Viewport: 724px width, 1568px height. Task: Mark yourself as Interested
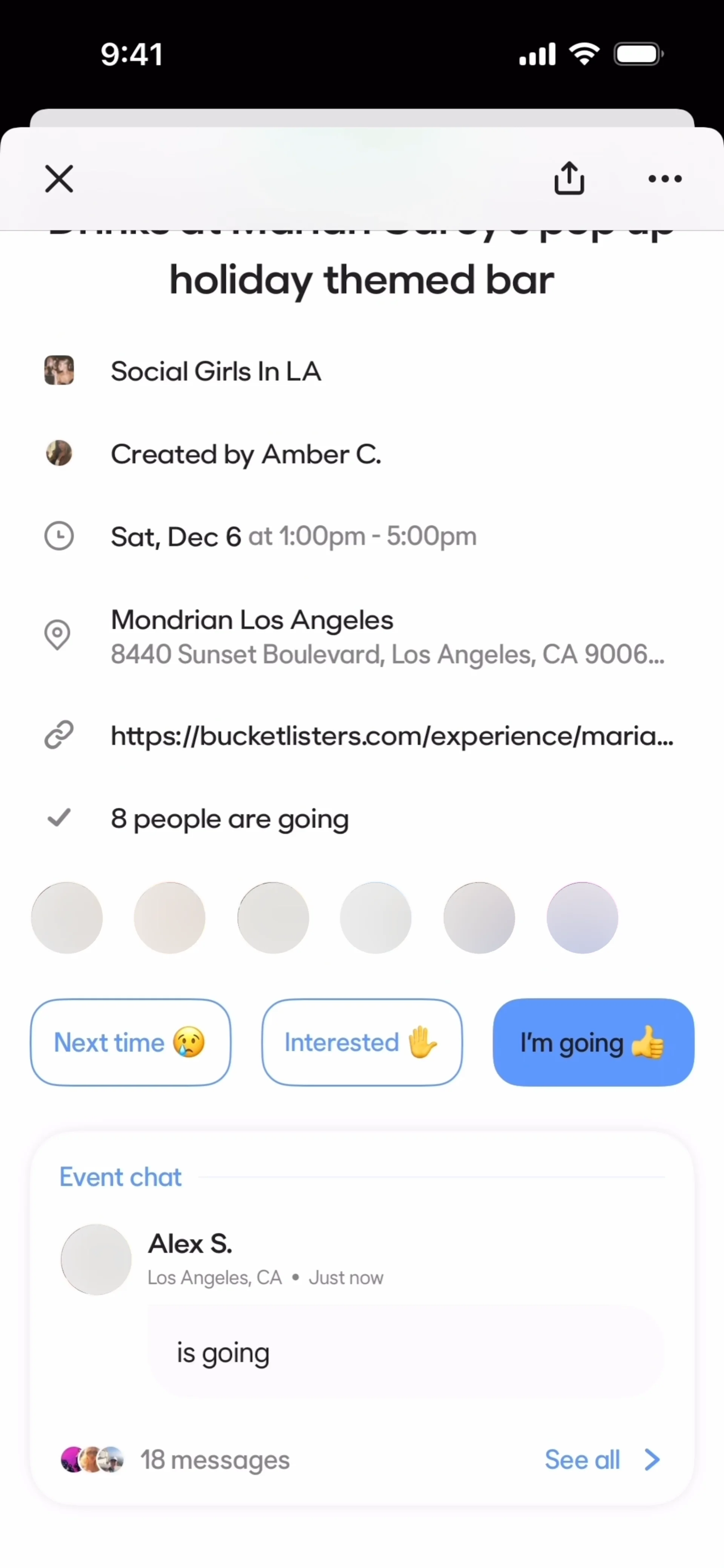(x=362, y=1042)
